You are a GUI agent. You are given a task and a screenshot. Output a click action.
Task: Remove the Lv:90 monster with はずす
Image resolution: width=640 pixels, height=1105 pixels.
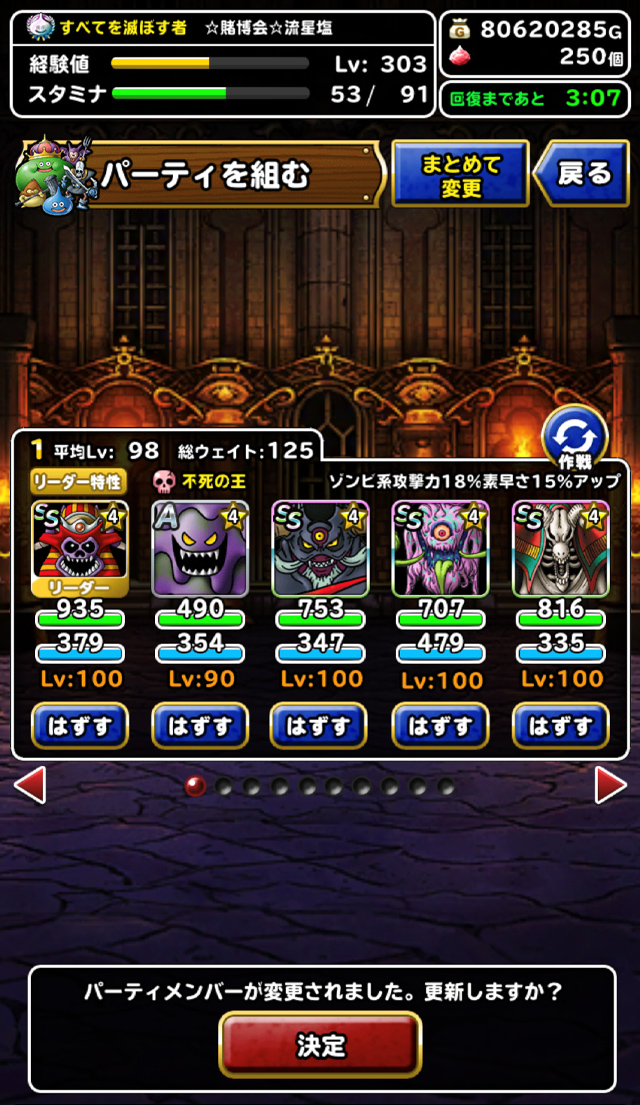click(x=200, y=725)
